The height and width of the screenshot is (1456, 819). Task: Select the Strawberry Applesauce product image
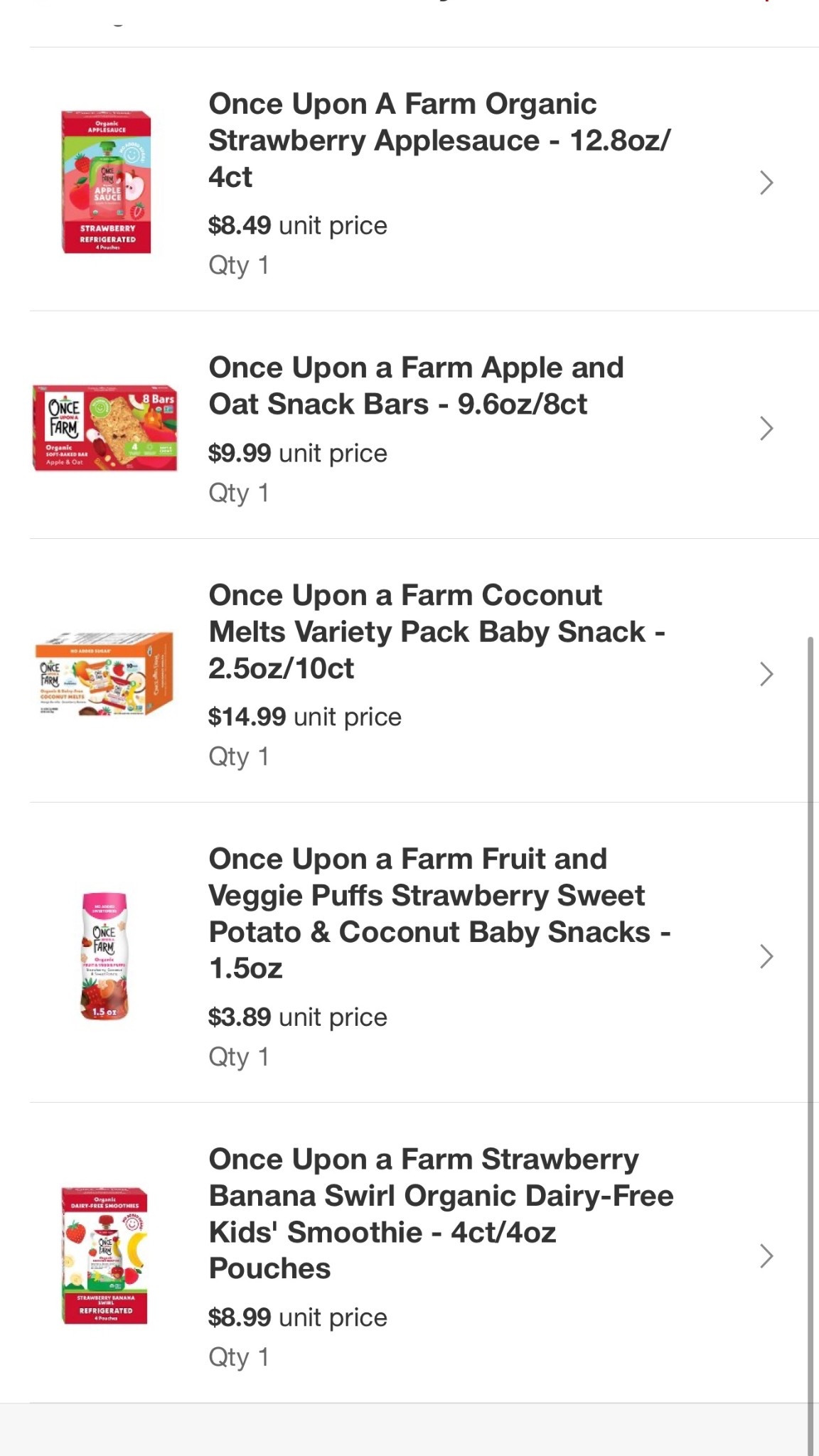(x=105, y=181)
